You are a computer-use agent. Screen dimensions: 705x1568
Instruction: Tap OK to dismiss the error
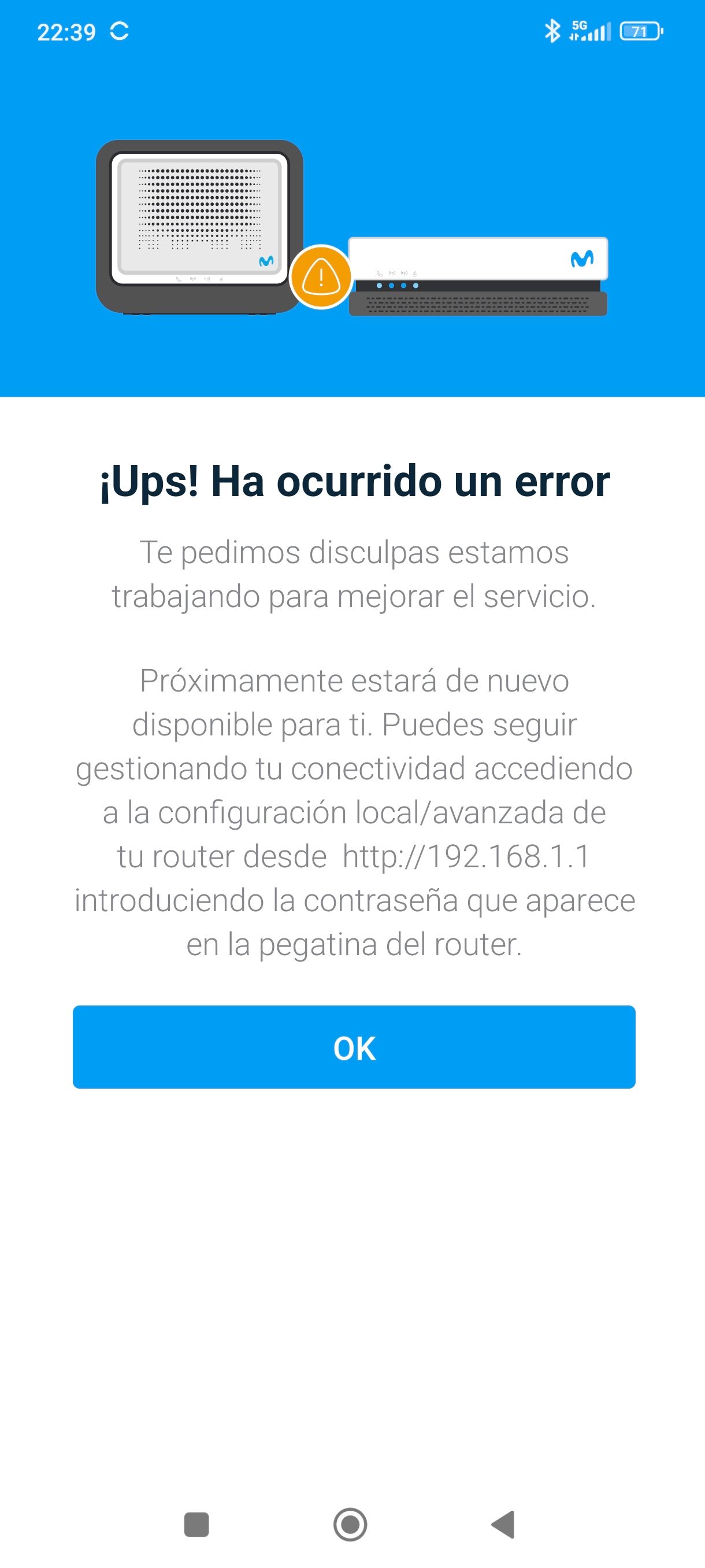[x=354, y=1048]
